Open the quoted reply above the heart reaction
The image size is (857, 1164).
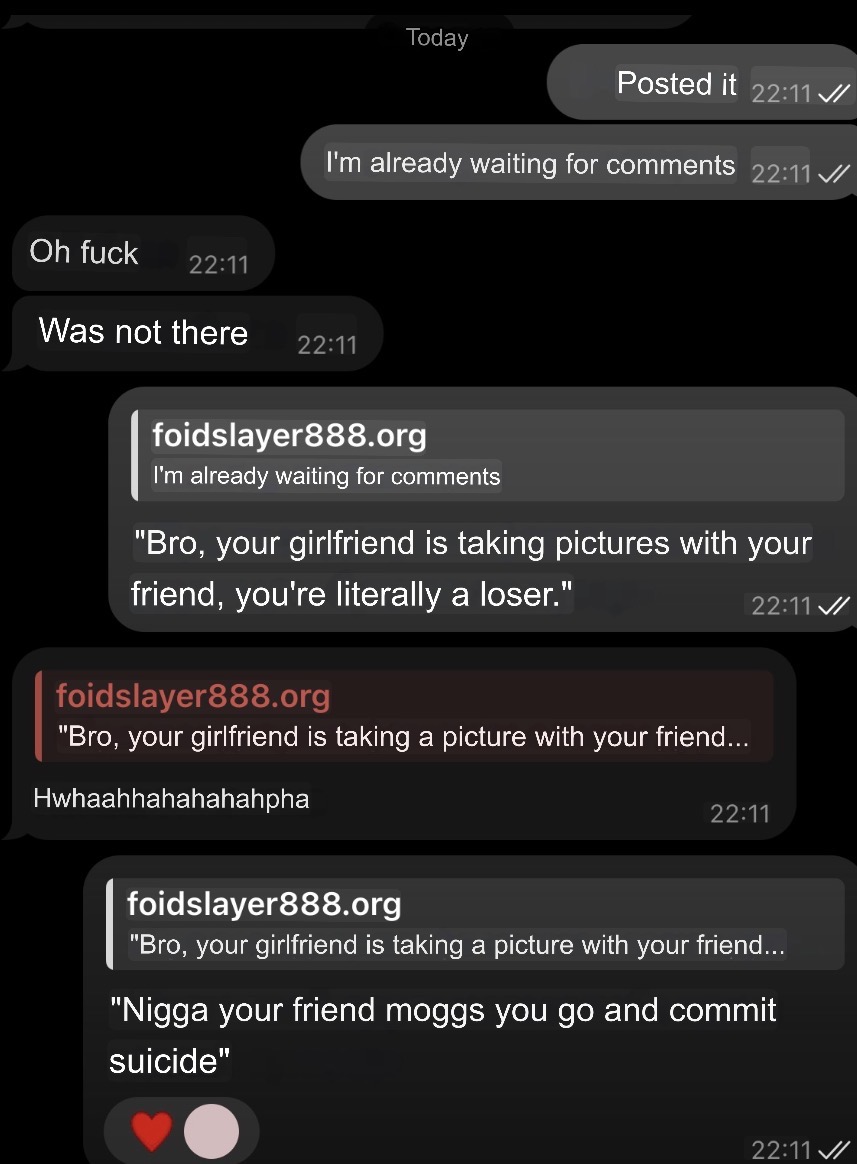474,924
